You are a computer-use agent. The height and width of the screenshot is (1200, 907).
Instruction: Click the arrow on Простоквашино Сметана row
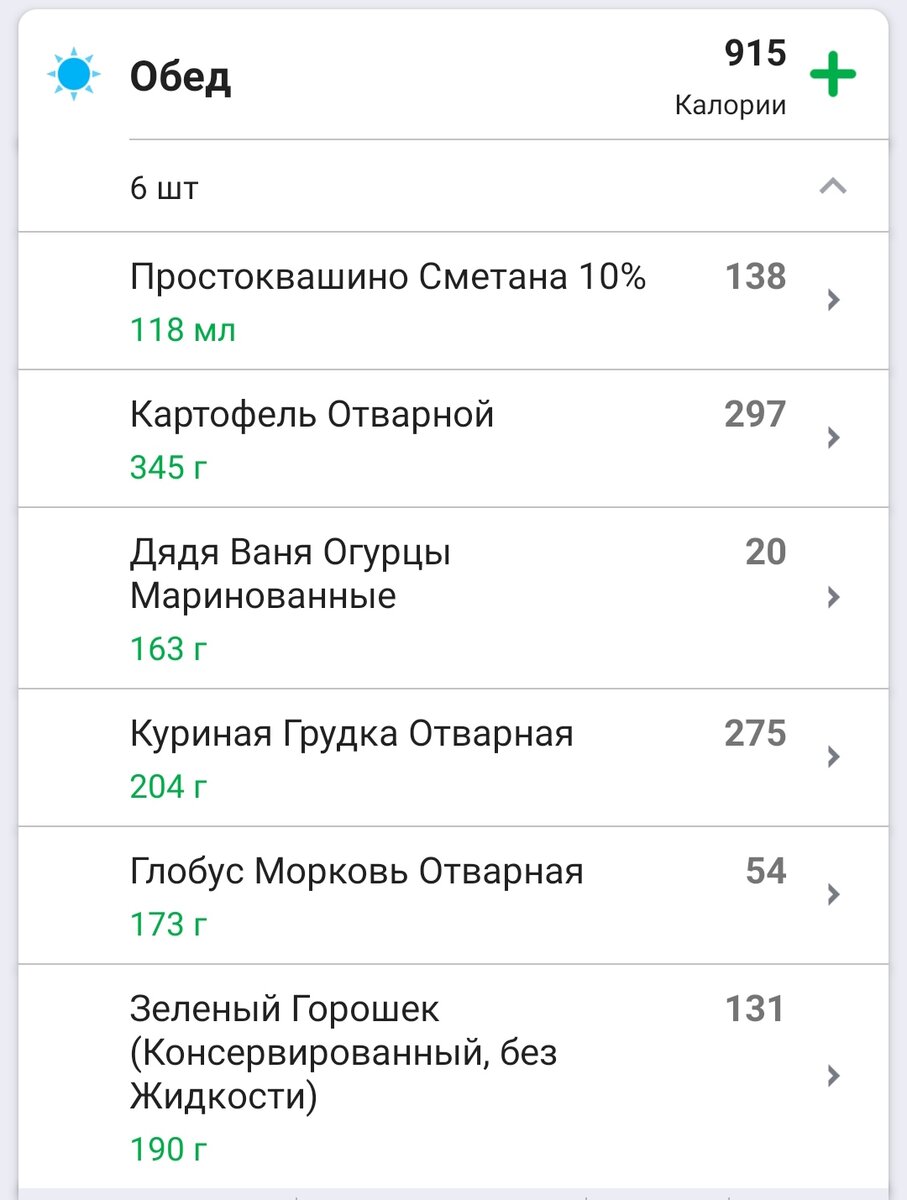point(832,299)
